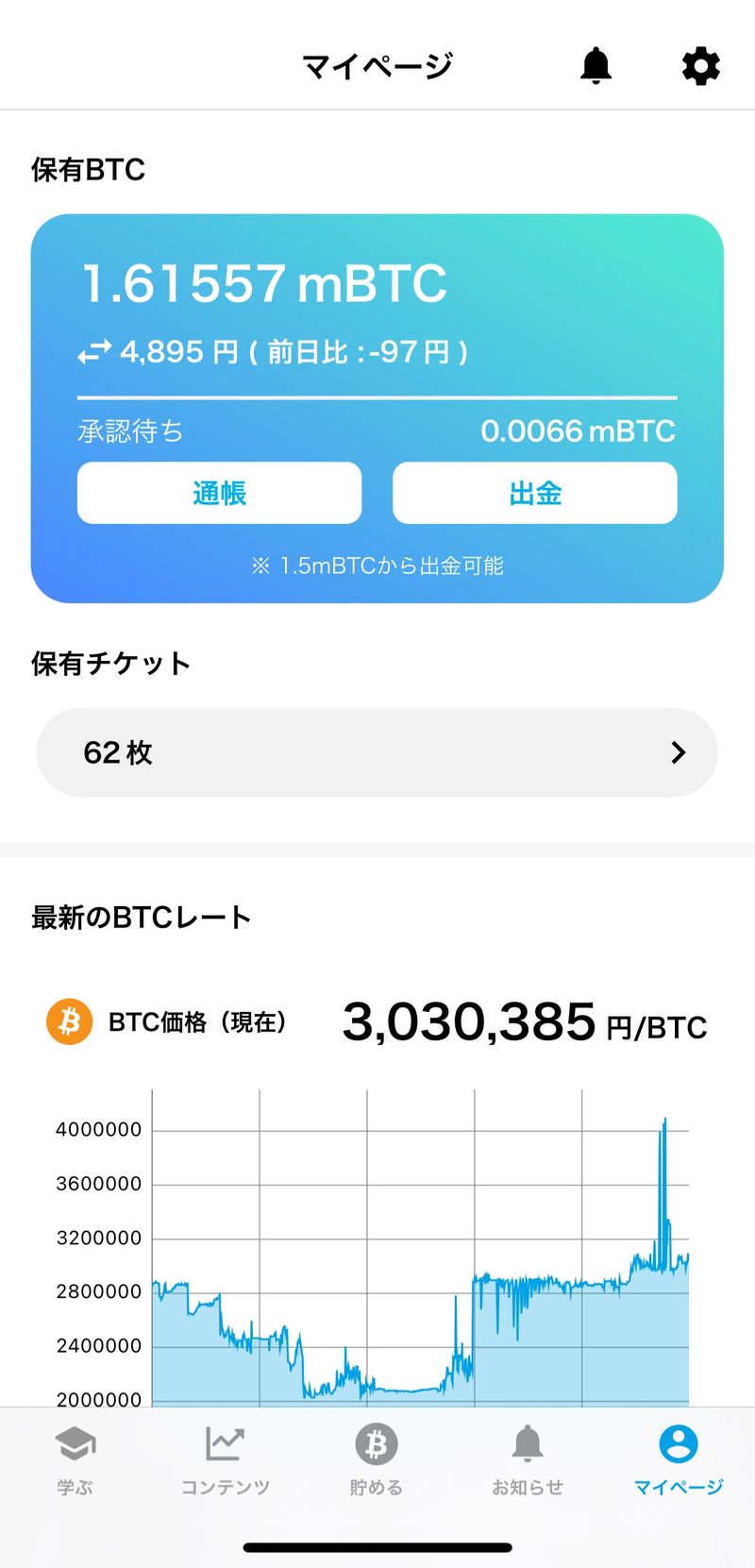Screen dimensions: 755x1568
Task: Switch to the コンテンツ tab
Action: [226, 1458]
